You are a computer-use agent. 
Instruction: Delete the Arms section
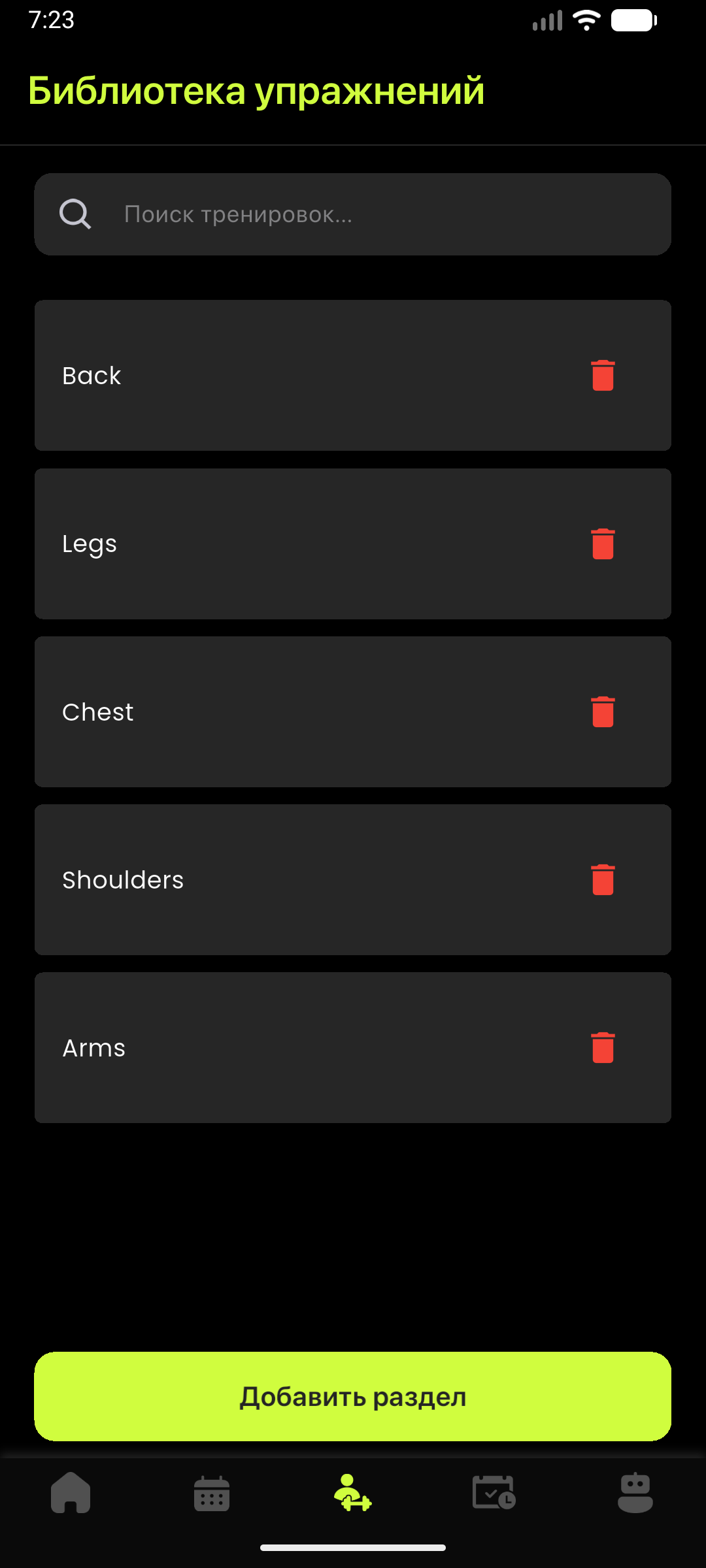(x=603, y=1047)
